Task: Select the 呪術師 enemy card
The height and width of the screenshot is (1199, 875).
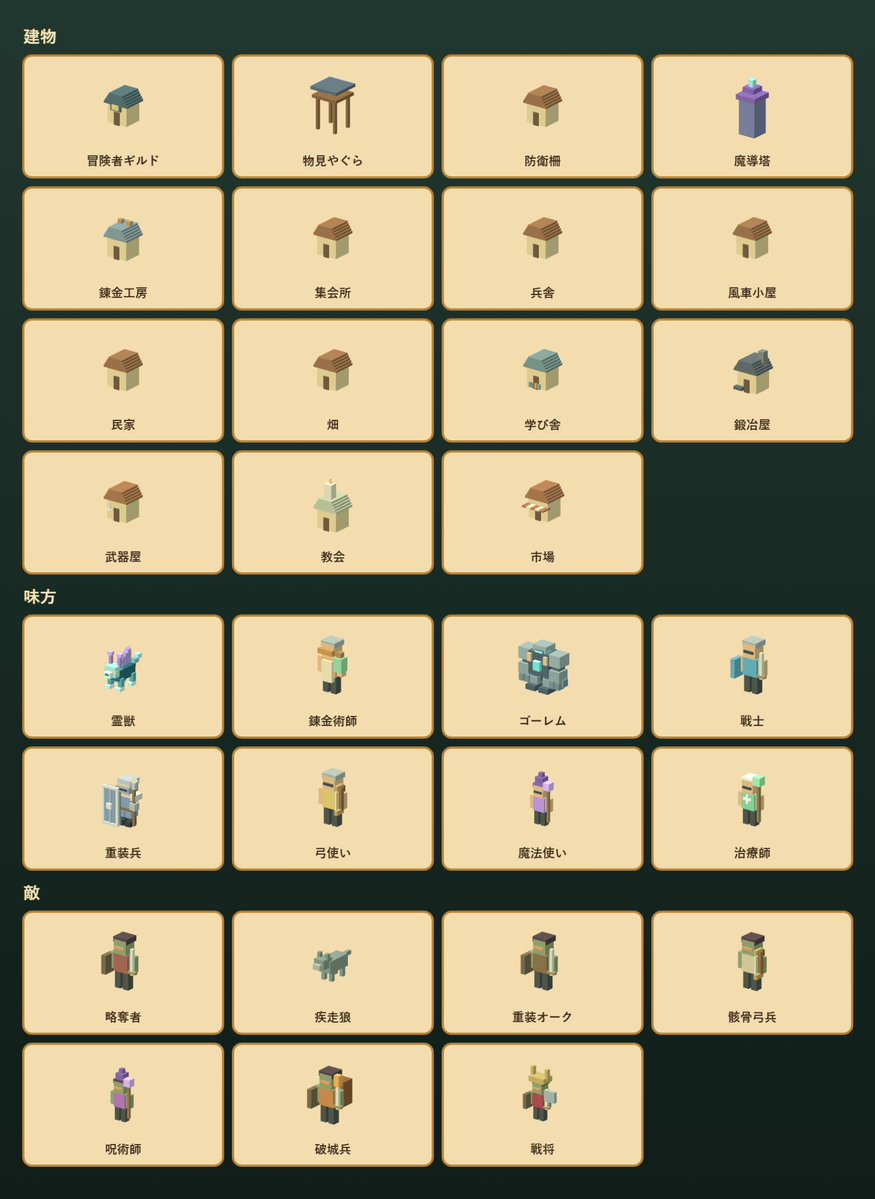Action: tap(123, 1105)
